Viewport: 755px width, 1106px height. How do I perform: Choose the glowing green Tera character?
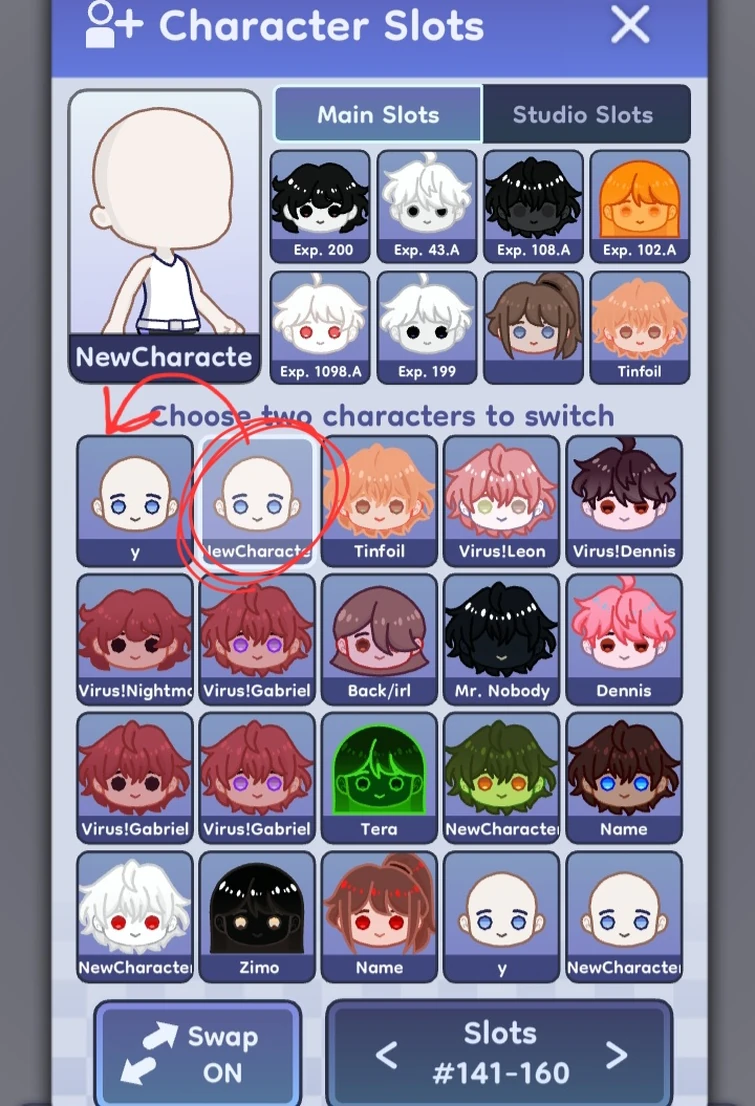379,776
